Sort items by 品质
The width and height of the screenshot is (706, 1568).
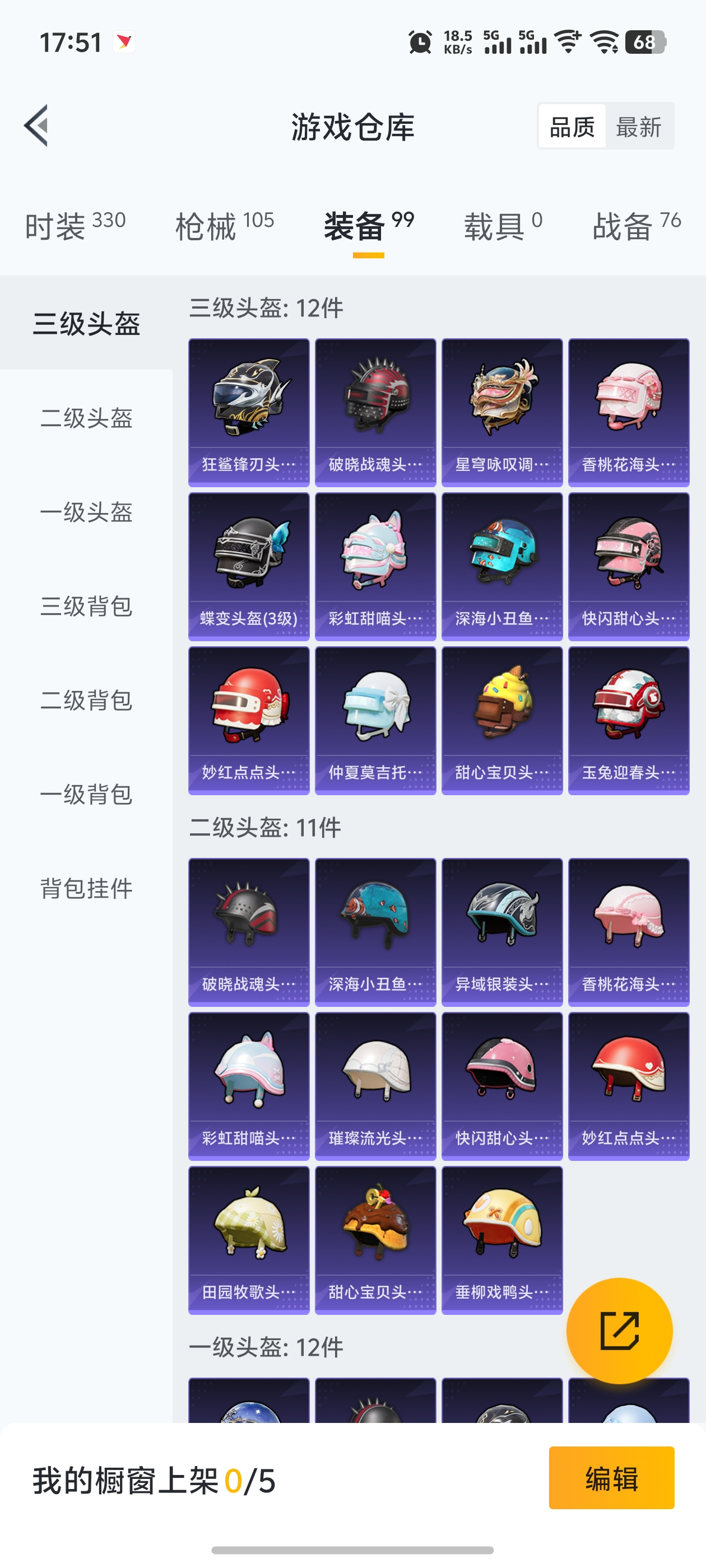point(572,127)
